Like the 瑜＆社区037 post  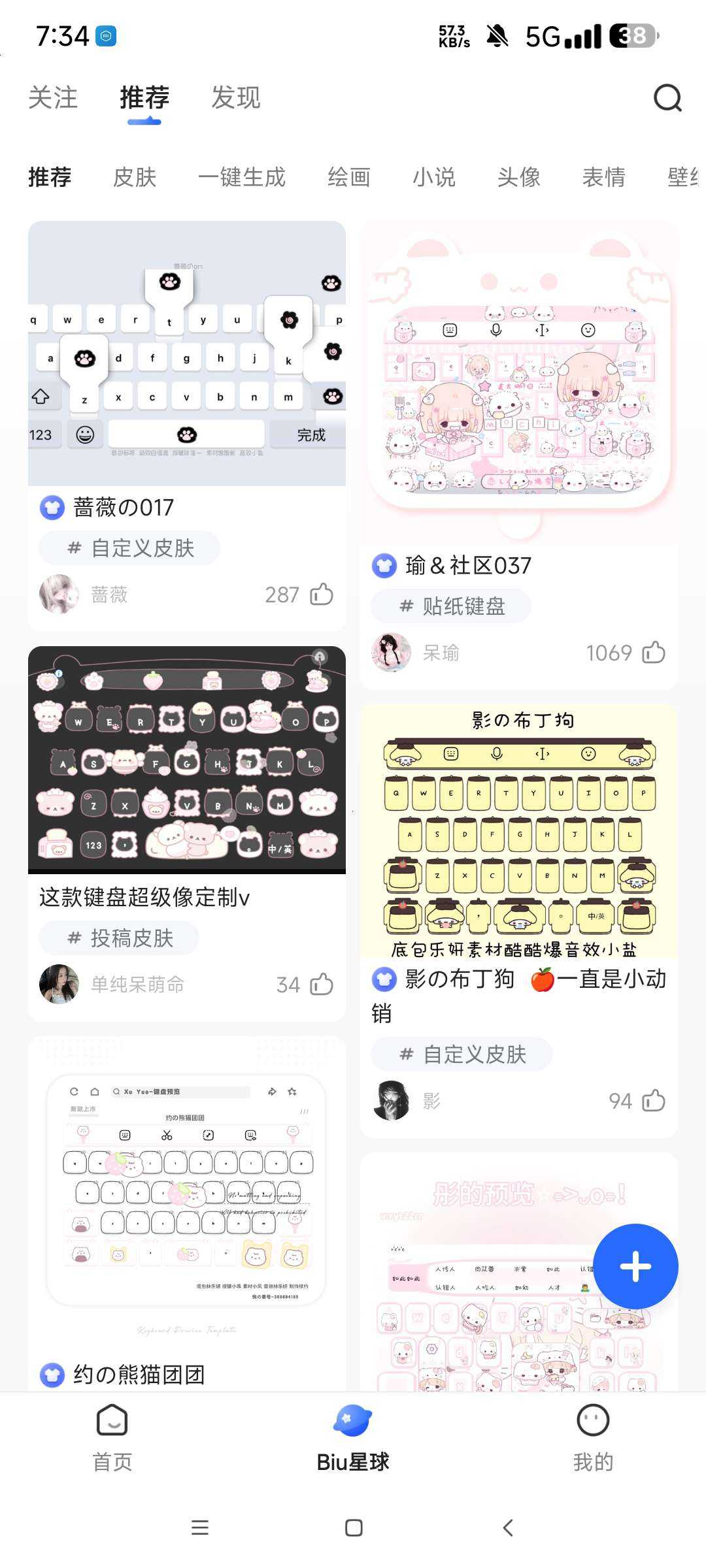(x=653, y=653)
